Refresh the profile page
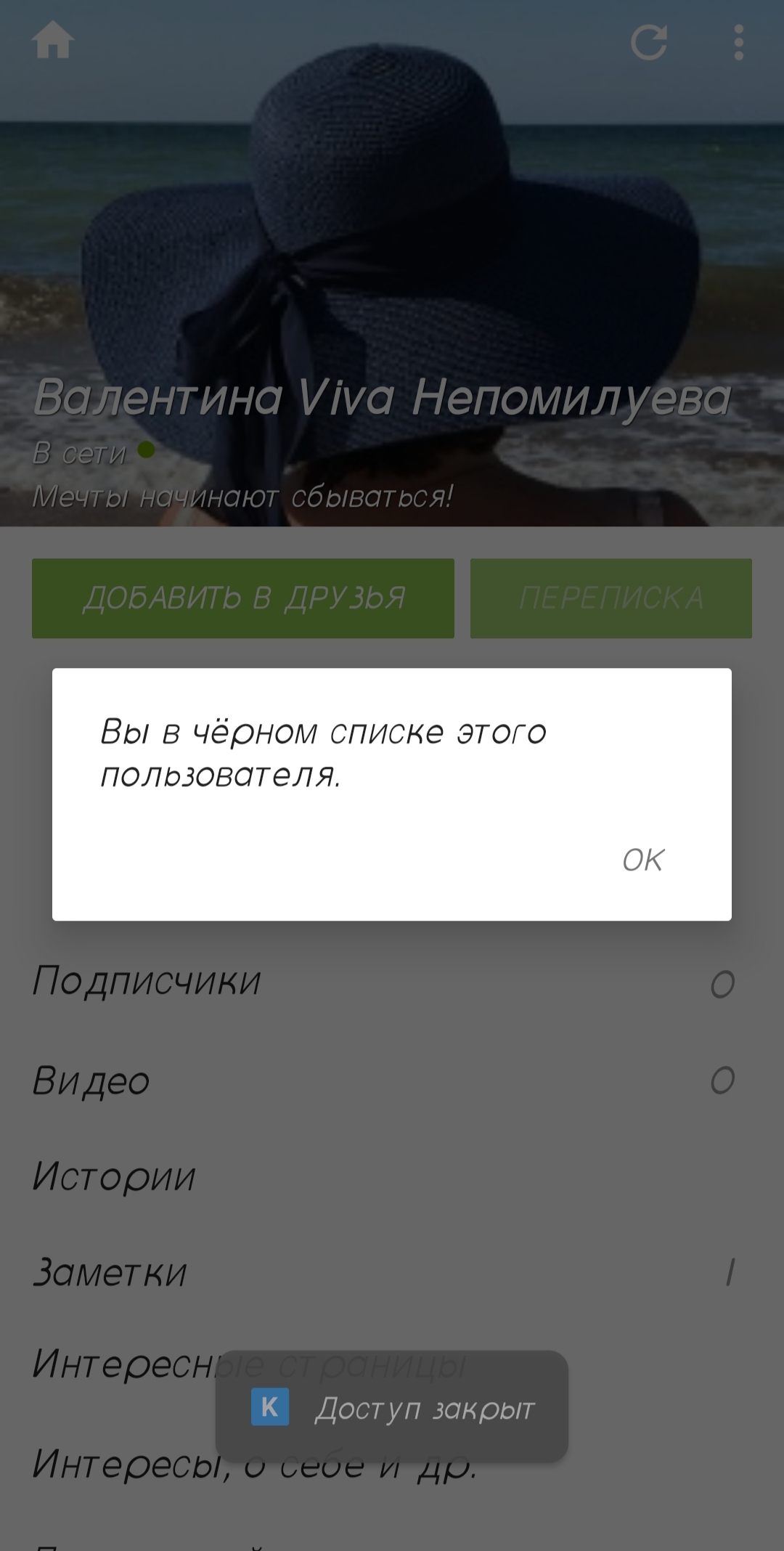Image resolution: width=784 pixels, height=1551 pixels. (x=648, y=42)
